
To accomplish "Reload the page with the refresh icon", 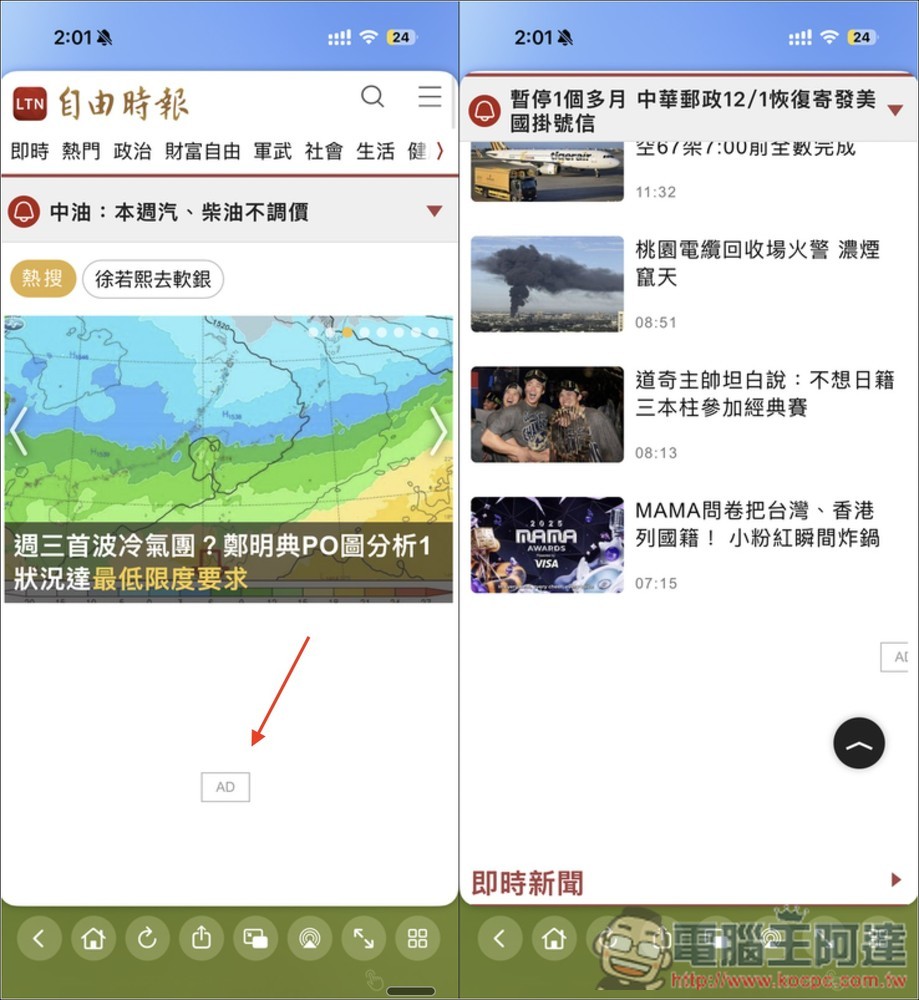I will pyautogui.click(x=147, y=938).
